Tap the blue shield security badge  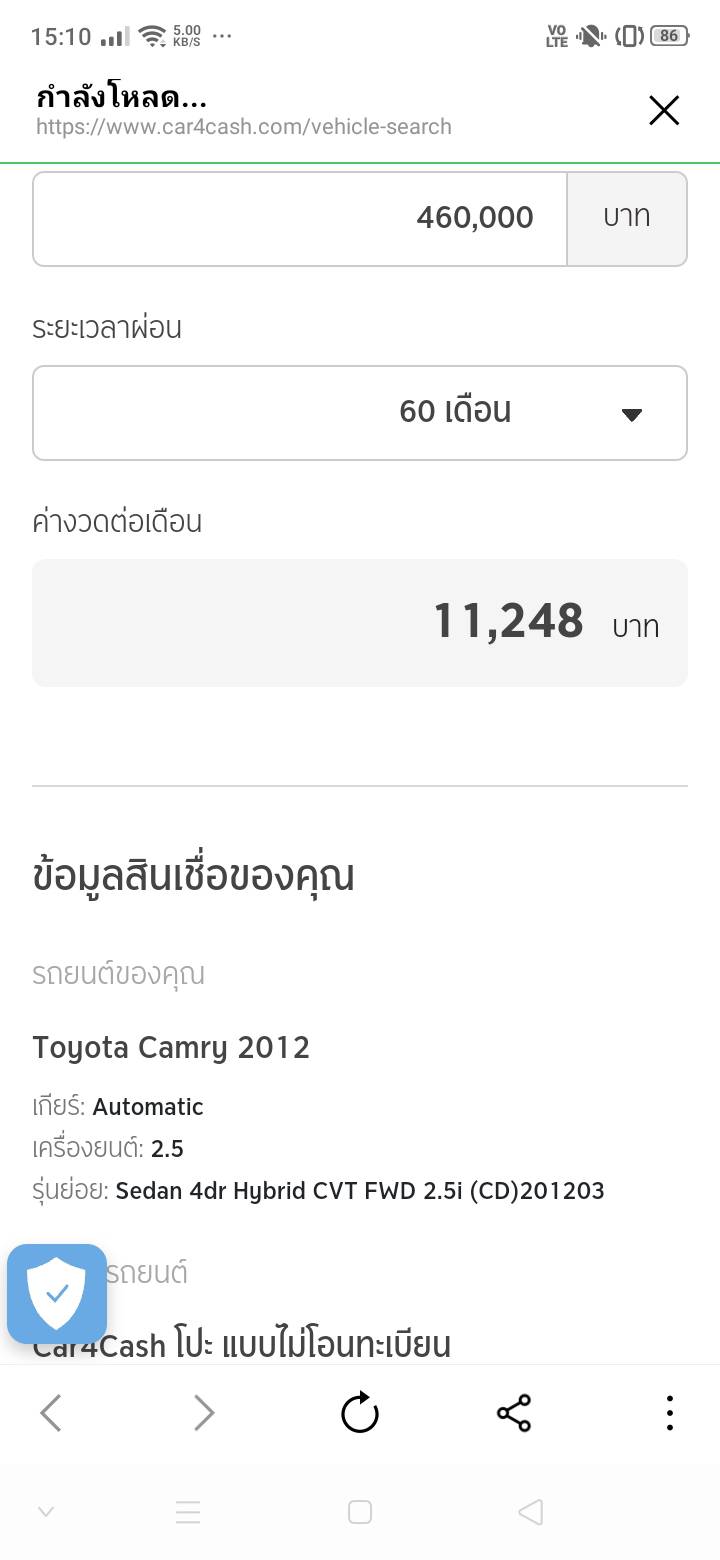(x=57, y=1293)
